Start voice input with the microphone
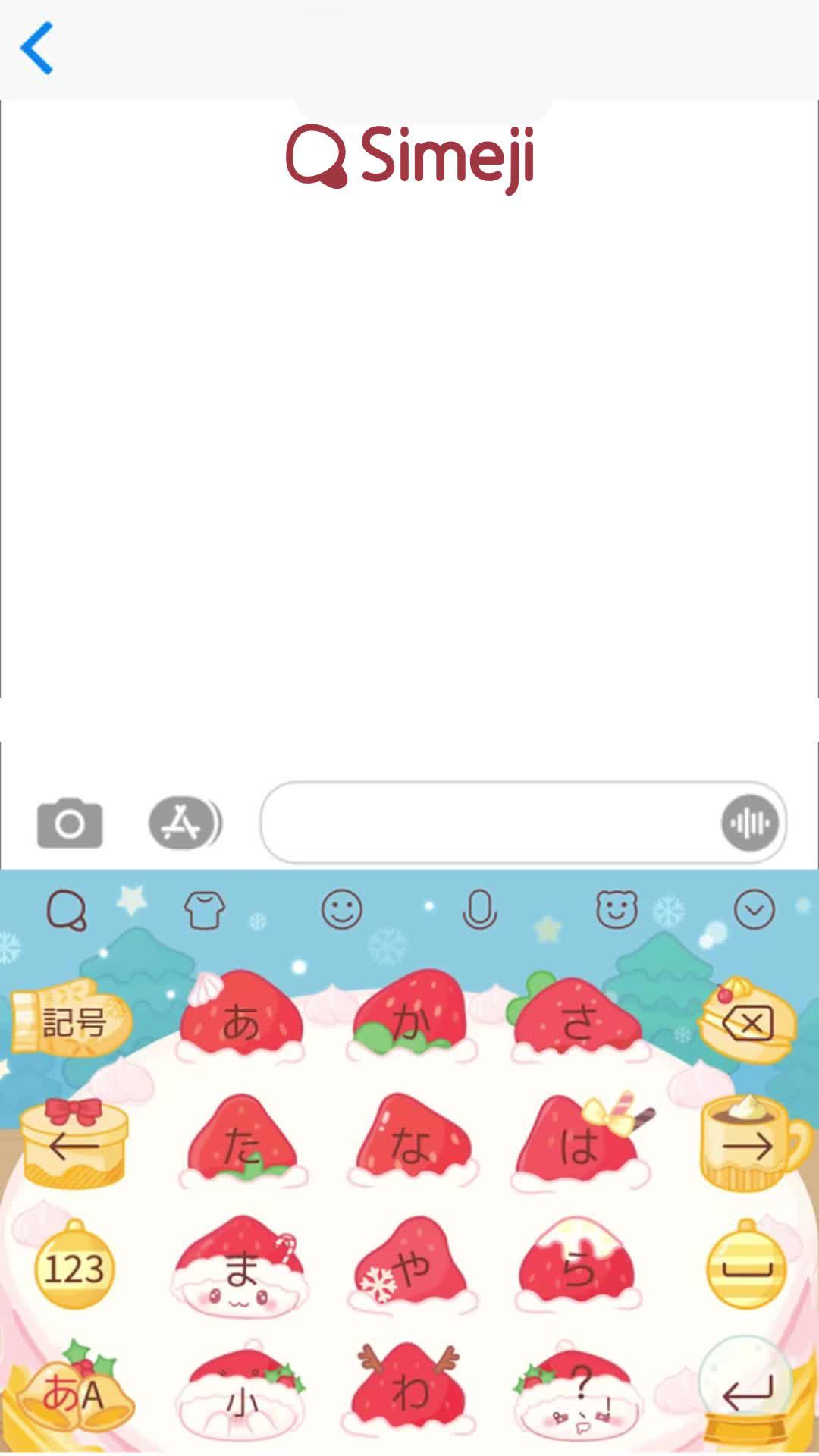The image size is (819, 1456). click(x=479, y=909)
